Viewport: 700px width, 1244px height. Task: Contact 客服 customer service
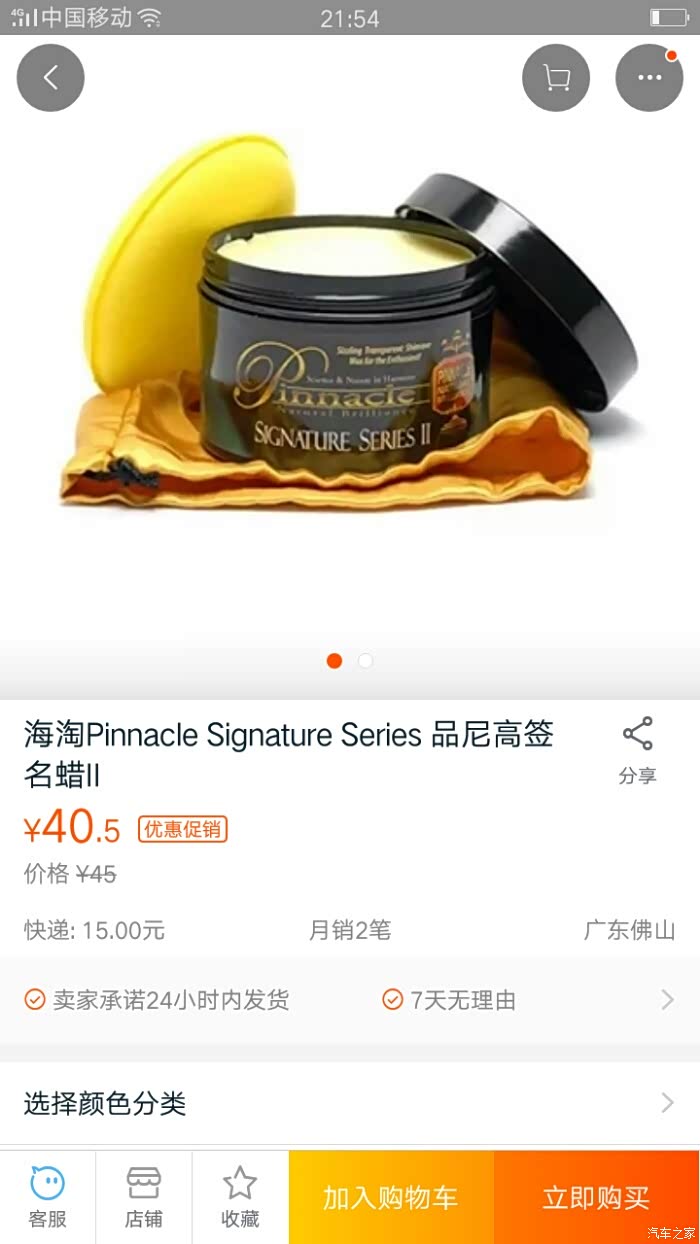coord(47,1197)
